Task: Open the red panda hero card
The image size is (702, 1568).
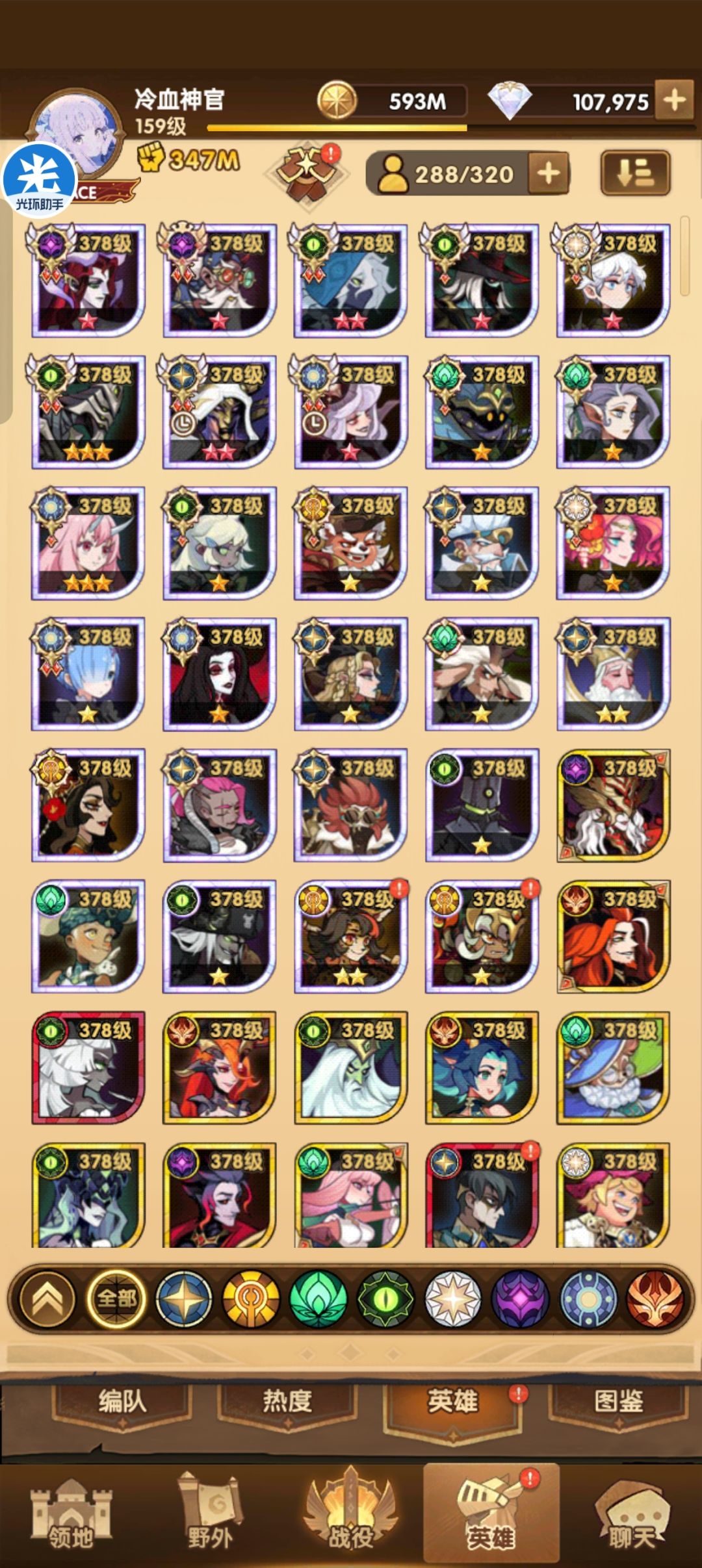Action: 351,542
